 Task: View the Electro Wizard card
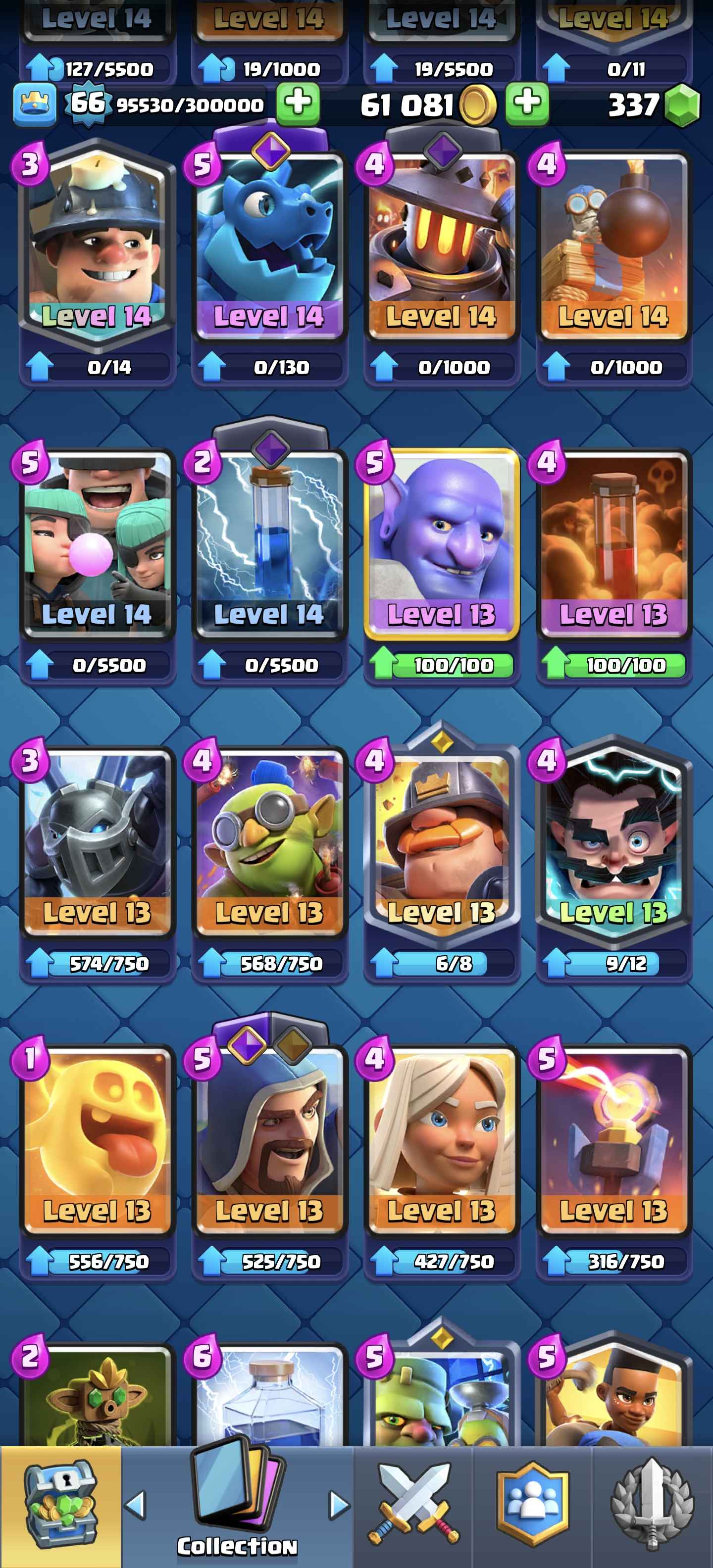click(614, 840)
